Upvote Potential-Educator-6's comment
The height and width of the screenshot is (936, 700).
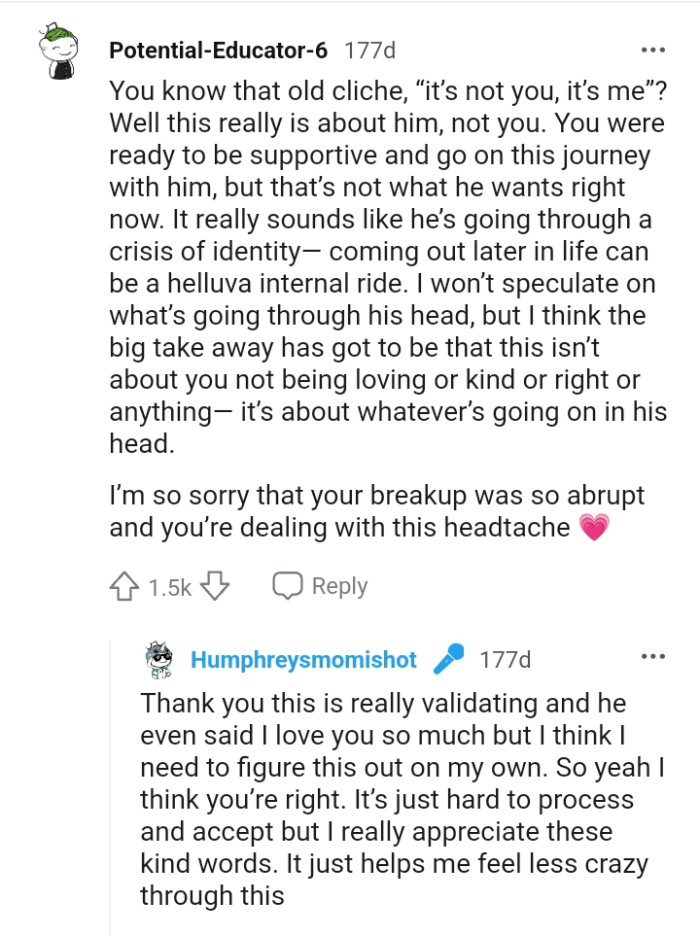point(124,586)
